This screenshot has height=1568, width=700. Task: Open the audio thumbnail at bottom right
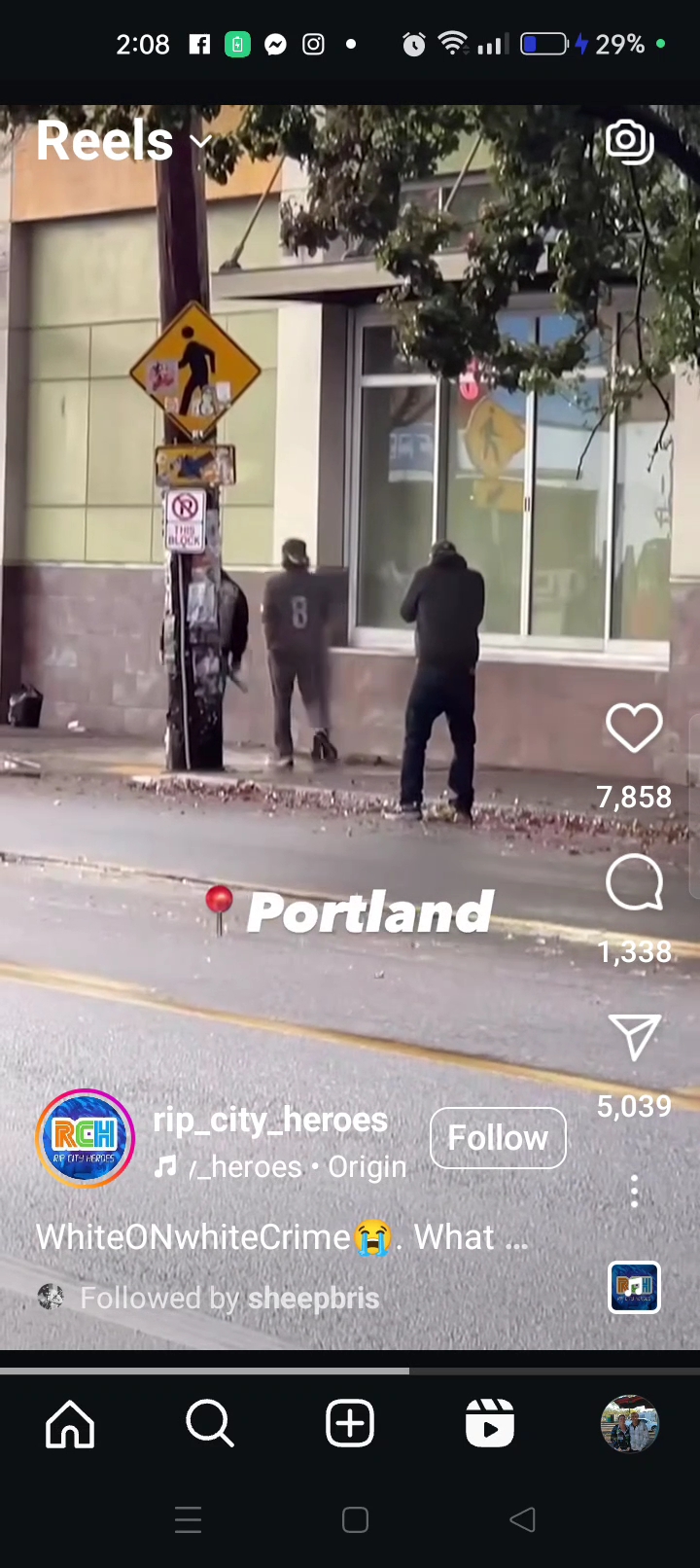click(x=635, y=1288)
